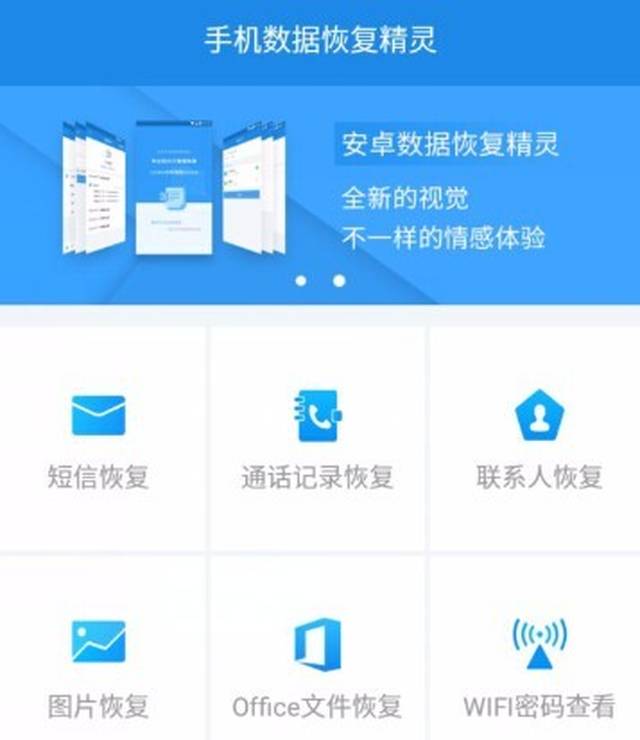Viewport: 640px width, 740px height.
Task: Open WIFI密码查看 (WiFi password viewer)
Action: (539, 660)
